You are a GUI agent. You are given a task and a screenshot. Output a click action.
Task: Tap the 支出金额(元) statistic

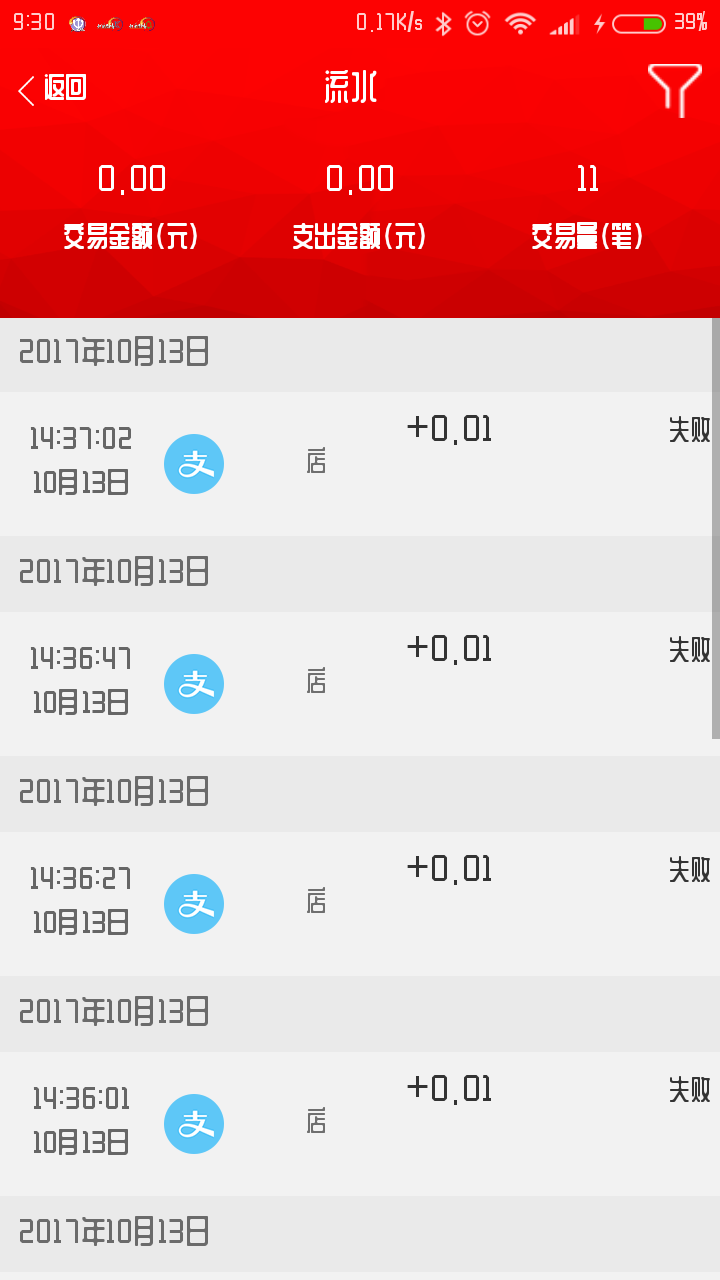coord(362,237)
